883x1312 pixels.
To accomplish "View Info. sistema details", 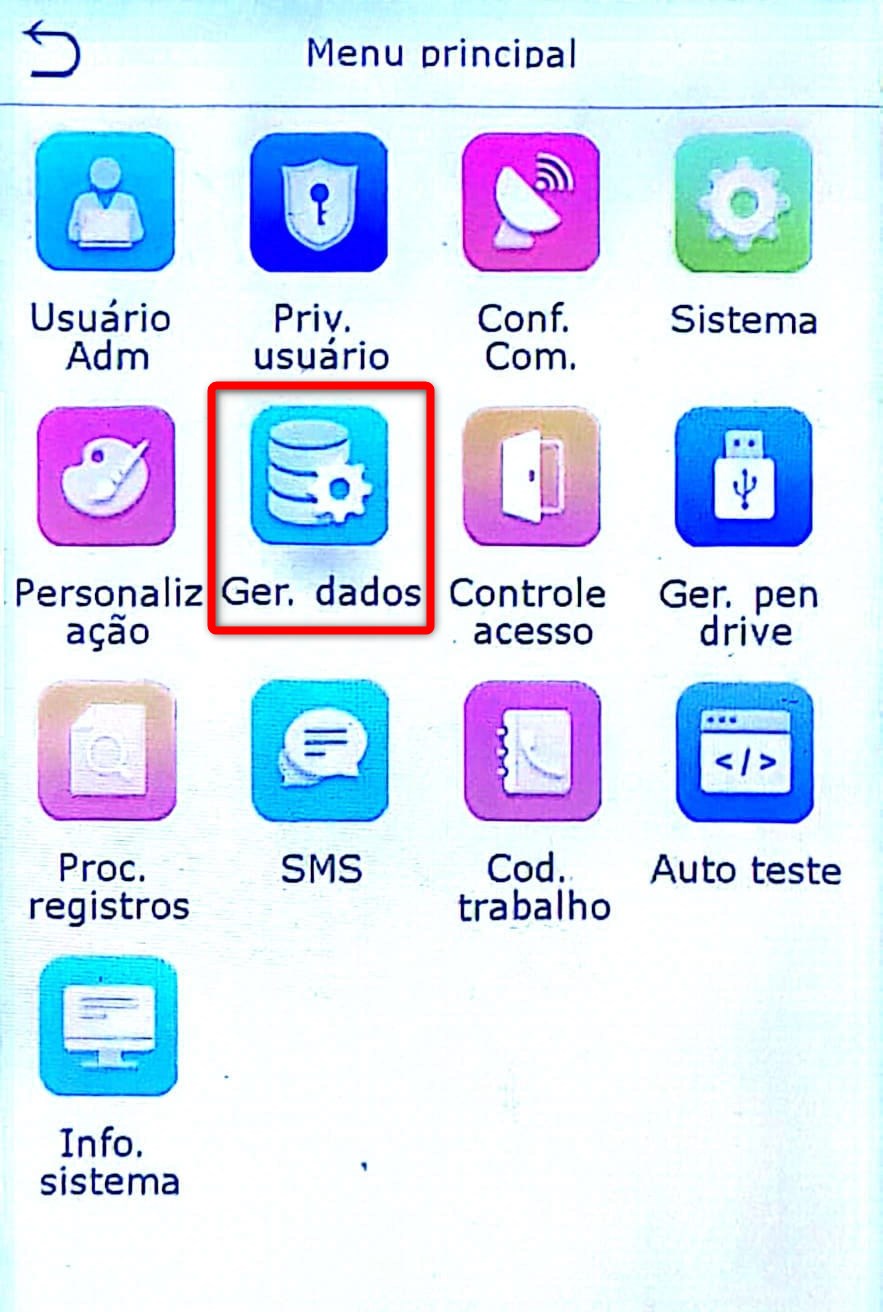I will click(x=108, y=1025).
